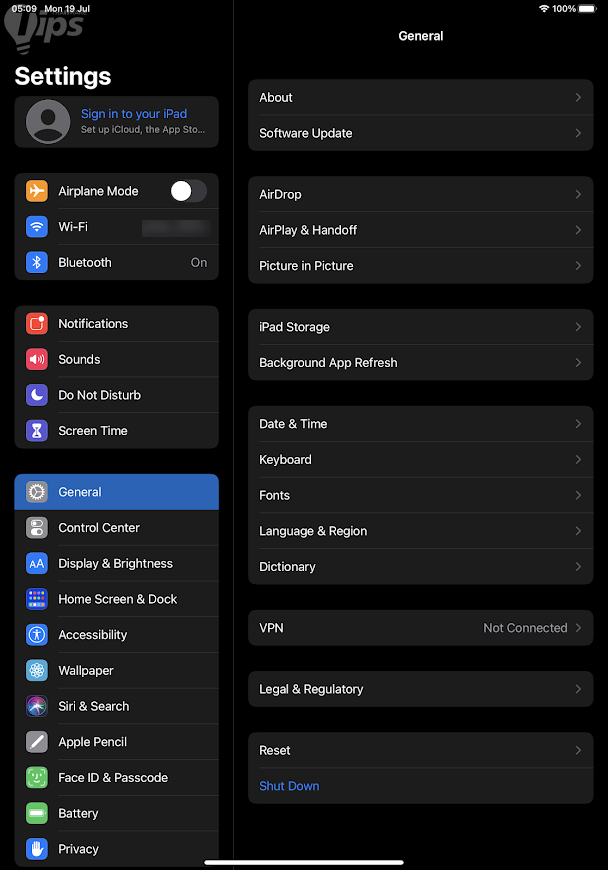The image size is (608, 870).
Task: Open Accessibility settings
Action: tap(116, 635)
